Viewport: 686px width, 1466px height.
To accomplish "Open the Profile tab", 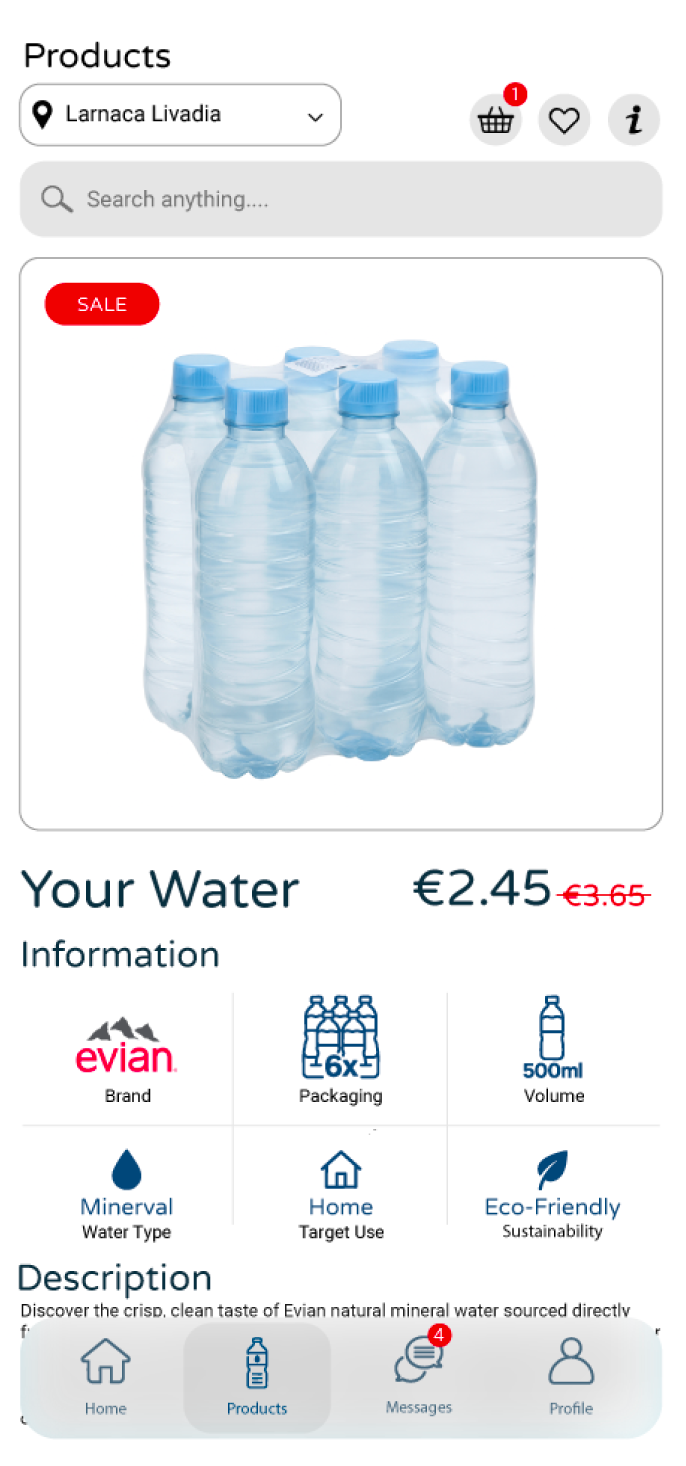I will click(x=571, y=1377).
